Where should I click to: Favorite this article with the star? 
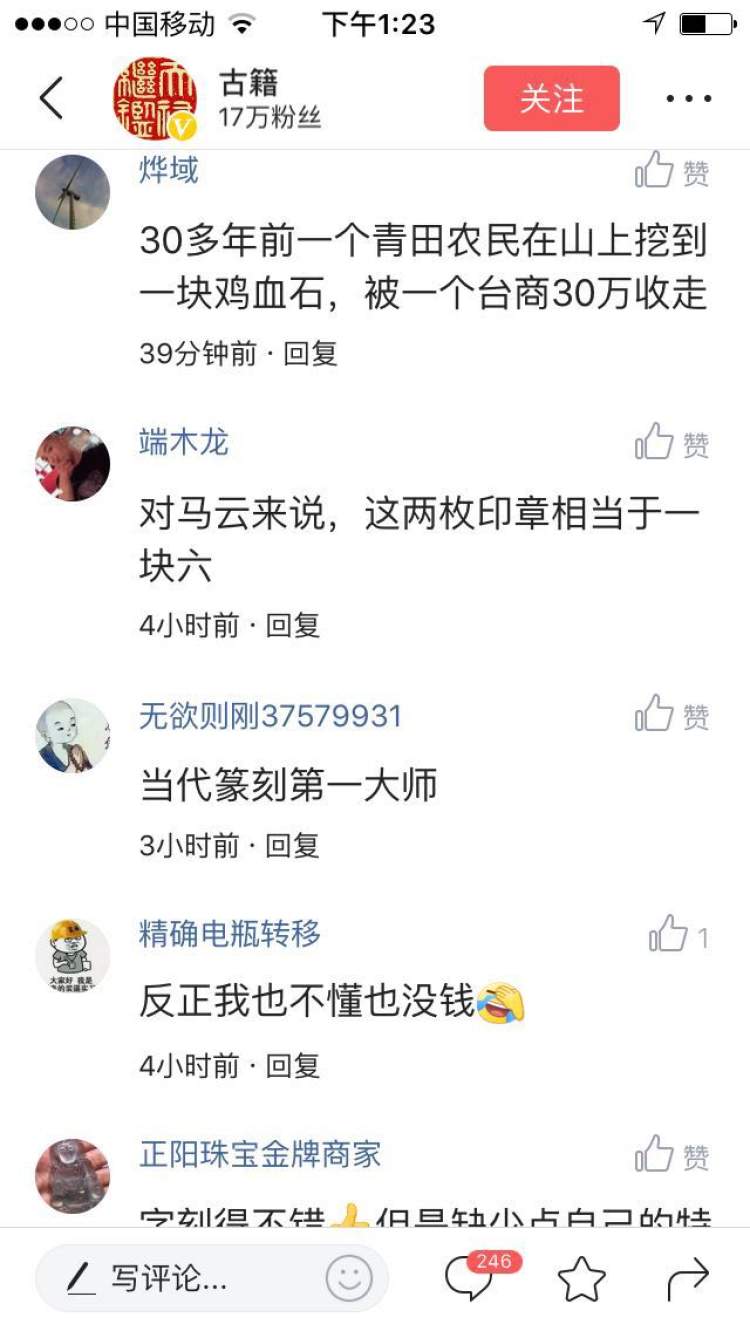click(581, 1278)
